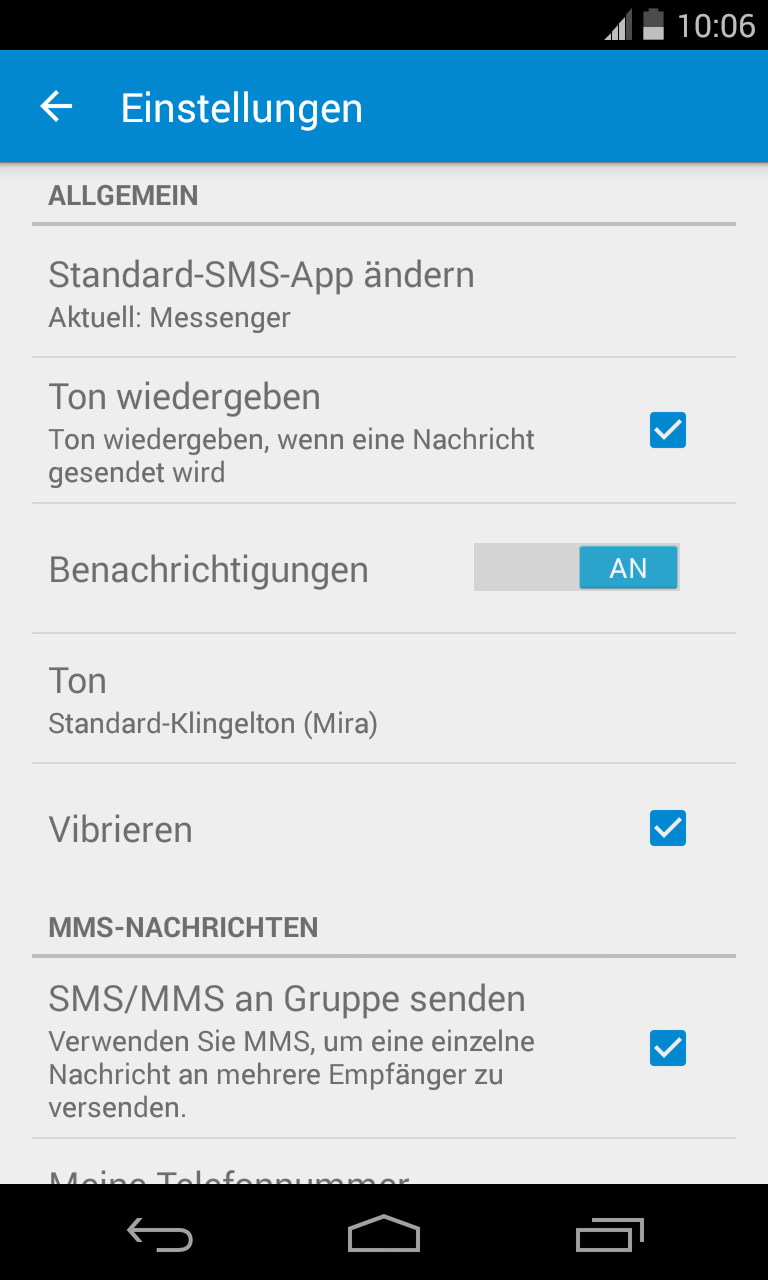Uncheck the Vibrieren checkbox

pos(667,829)
